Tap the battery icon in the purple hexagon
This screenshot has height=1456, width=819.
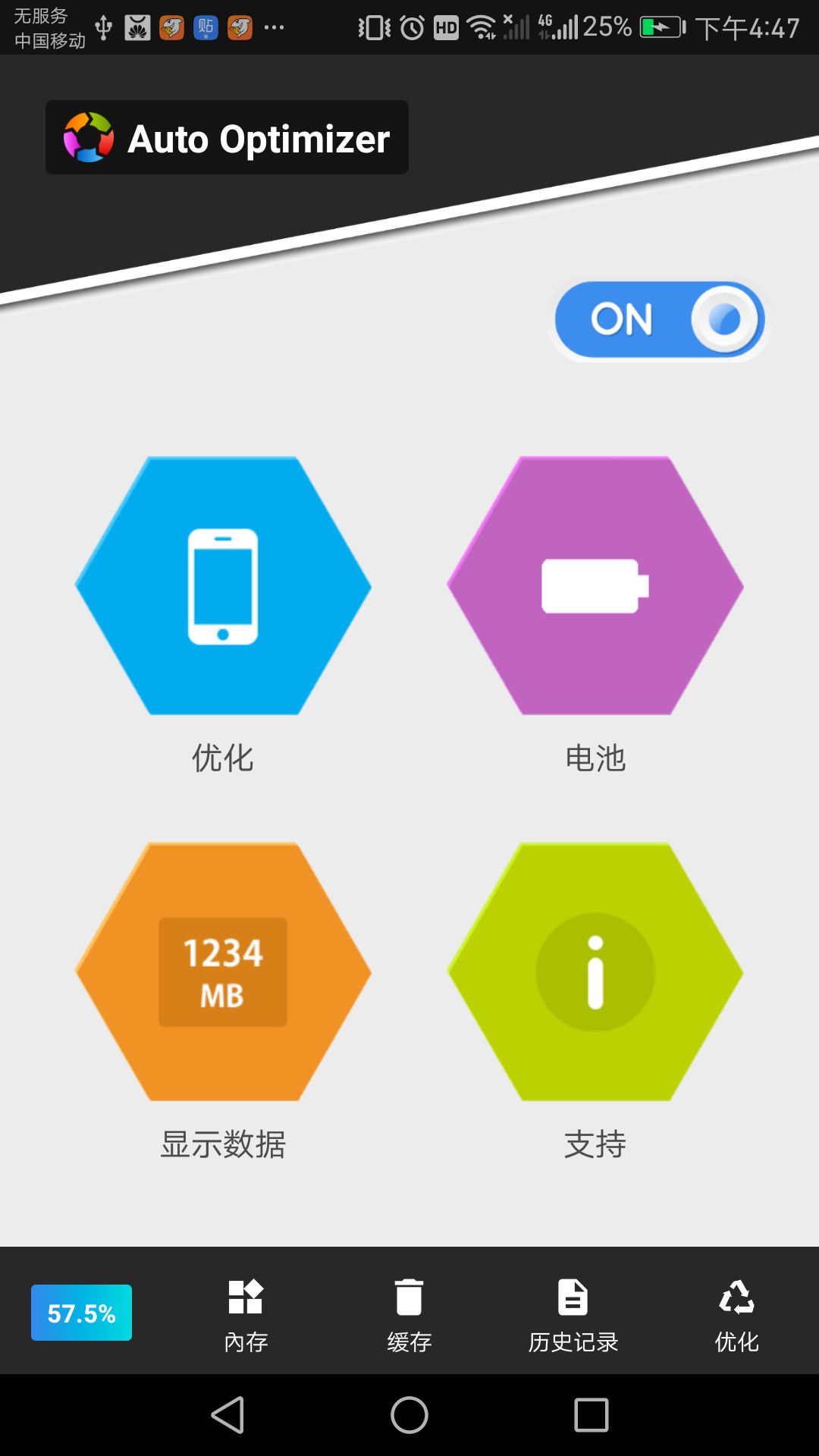pyautogui.click(x=594, y=585)
